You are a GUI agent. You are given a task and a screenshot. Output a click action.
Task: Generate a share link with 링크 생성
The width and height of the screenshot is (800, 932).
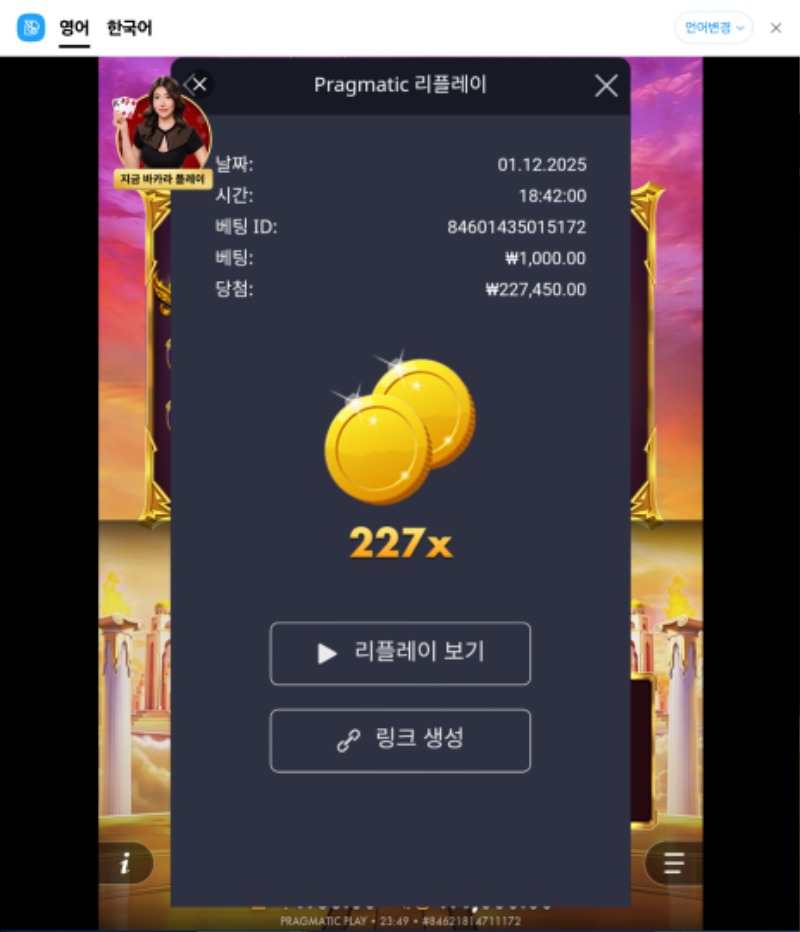pyautogui.click(x=400, y=740)
